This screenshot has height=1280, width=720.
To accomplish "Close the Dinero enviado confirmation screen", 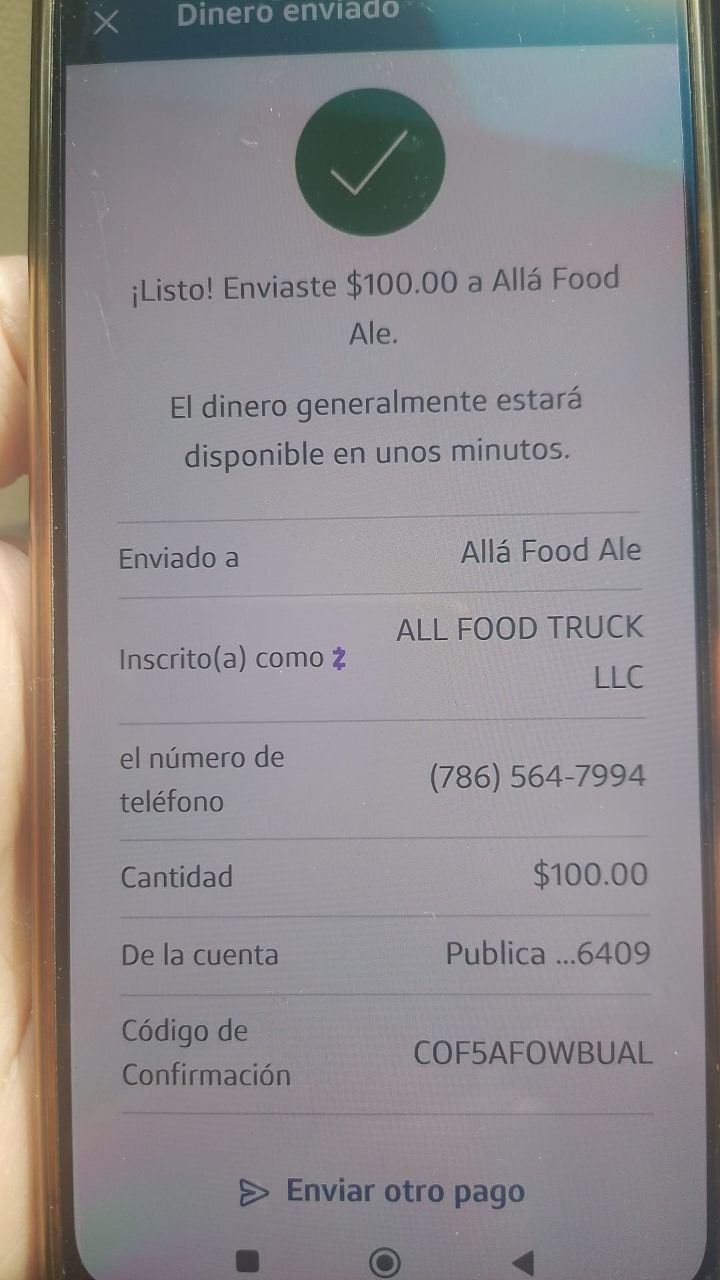I will click(106, 22).
